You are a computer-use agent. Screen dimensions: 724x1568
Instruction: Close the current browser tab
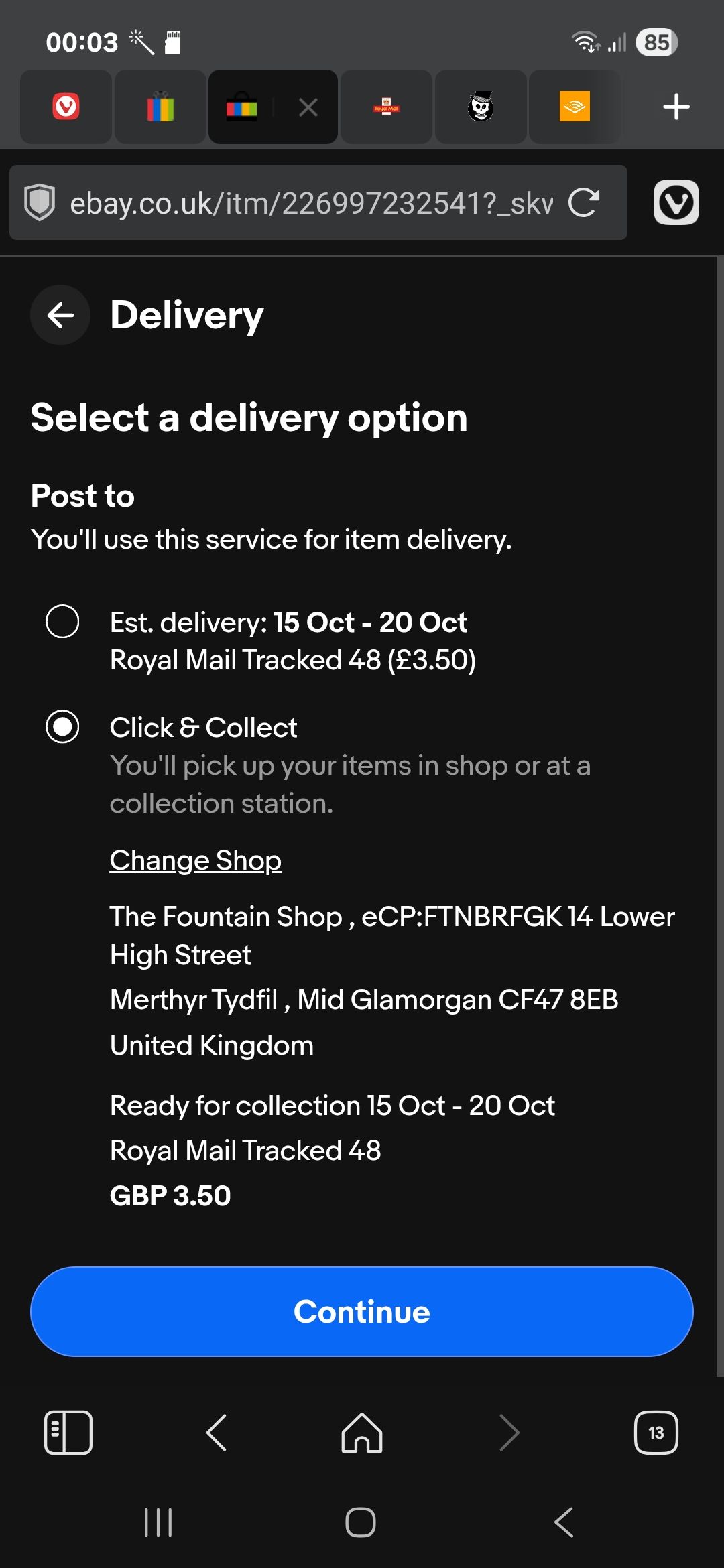308,107
